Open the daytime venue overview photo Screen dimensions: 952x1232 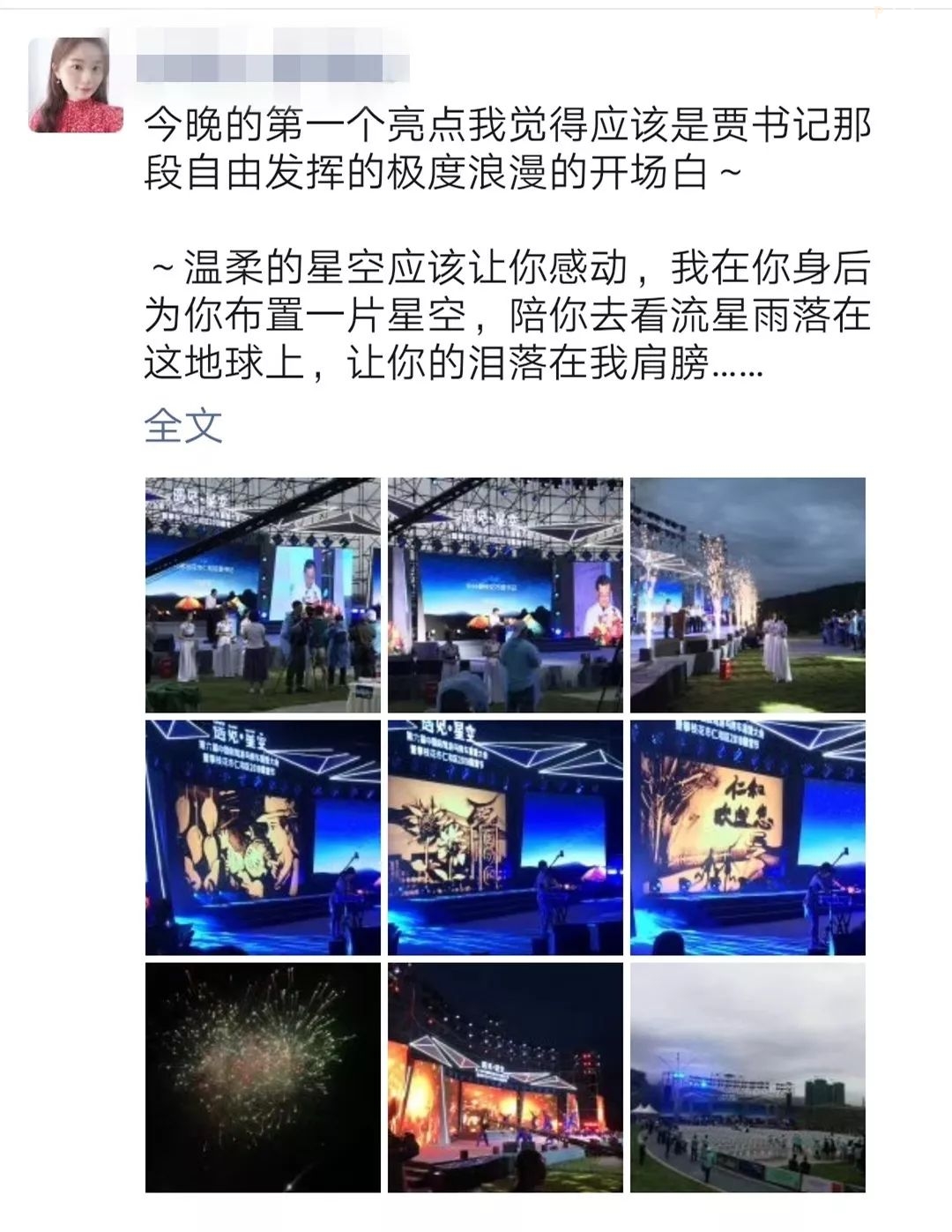pos(747,1077)
